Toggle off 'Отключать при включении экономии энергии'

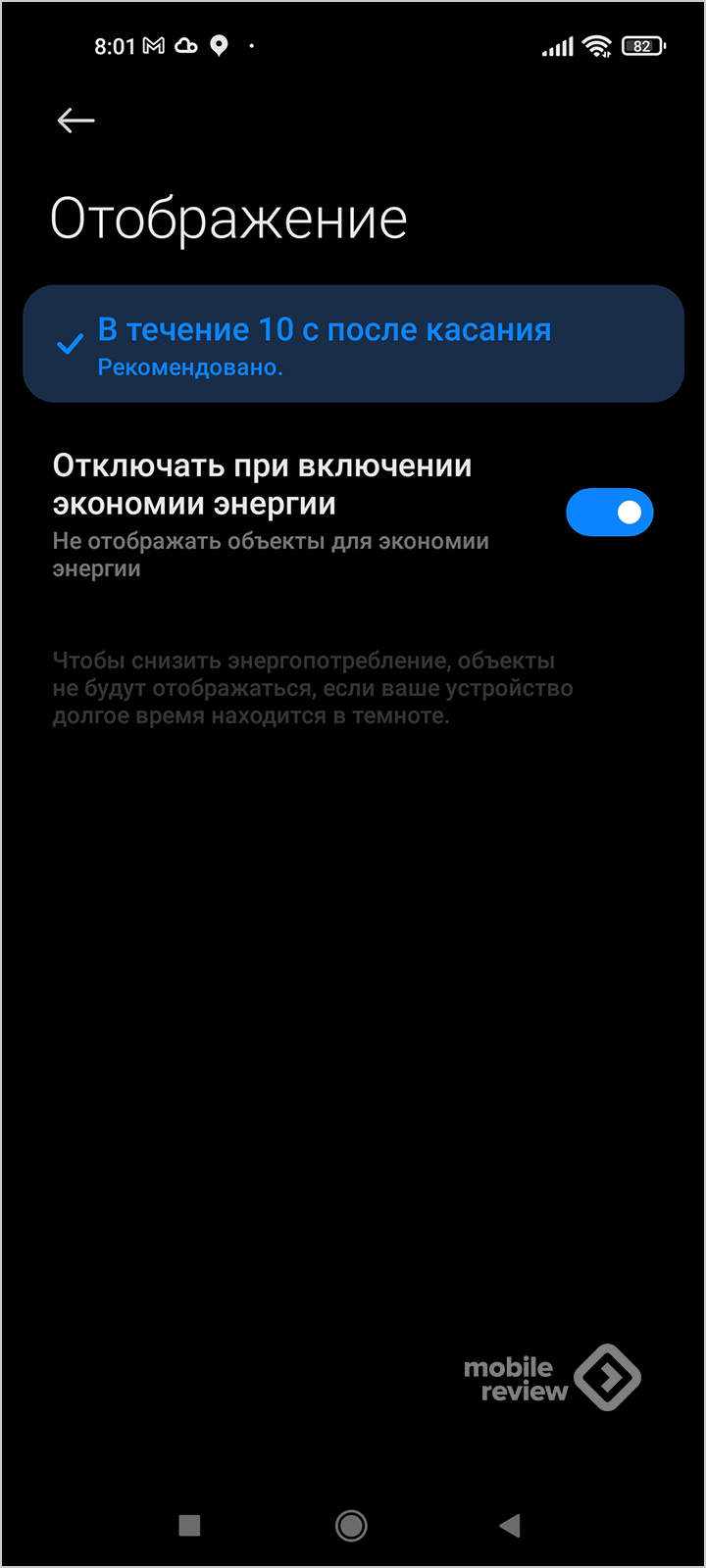pyautogui.click(x=609, y=513)
